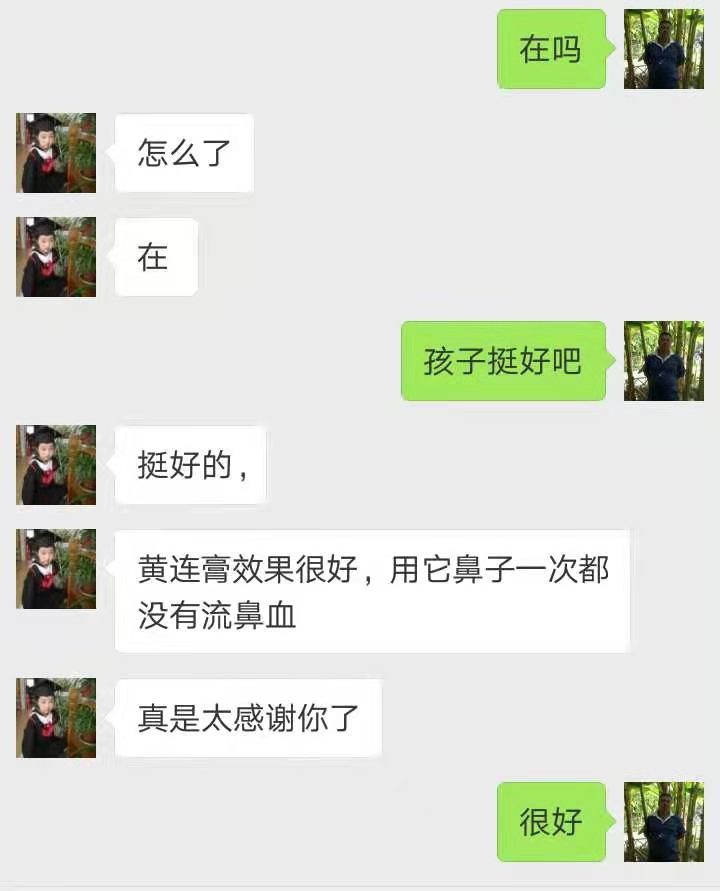720x891 pixels.
Task: Tap avatar beside the 黄连膏效果很好 message
Action: (56, 569)
